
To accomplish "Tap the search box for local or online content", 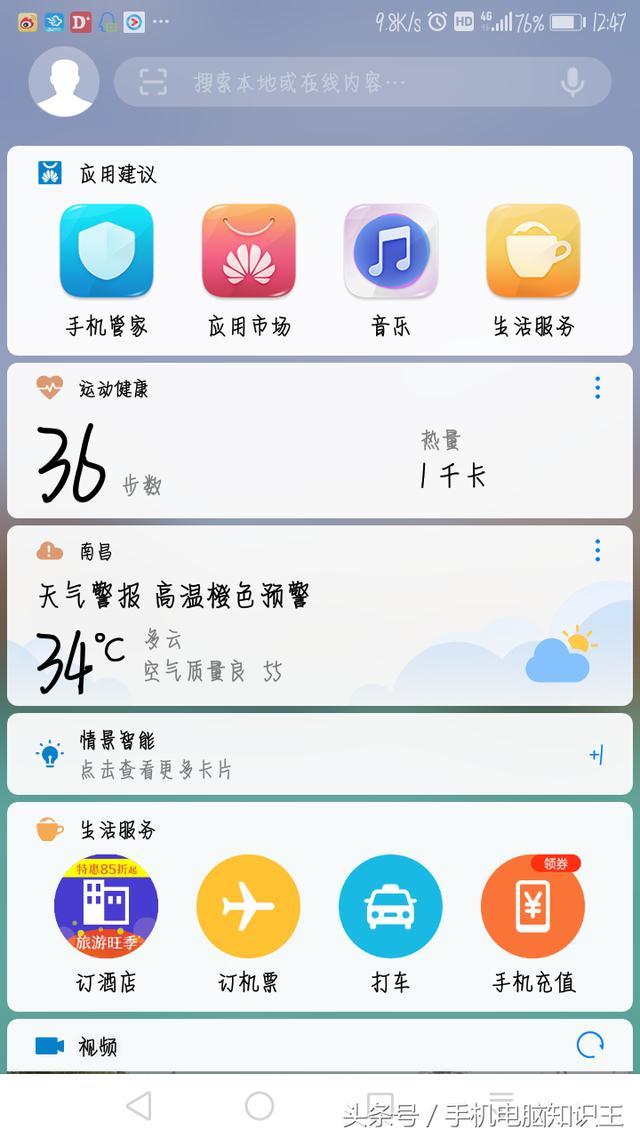I will click(x=340, y=82).
